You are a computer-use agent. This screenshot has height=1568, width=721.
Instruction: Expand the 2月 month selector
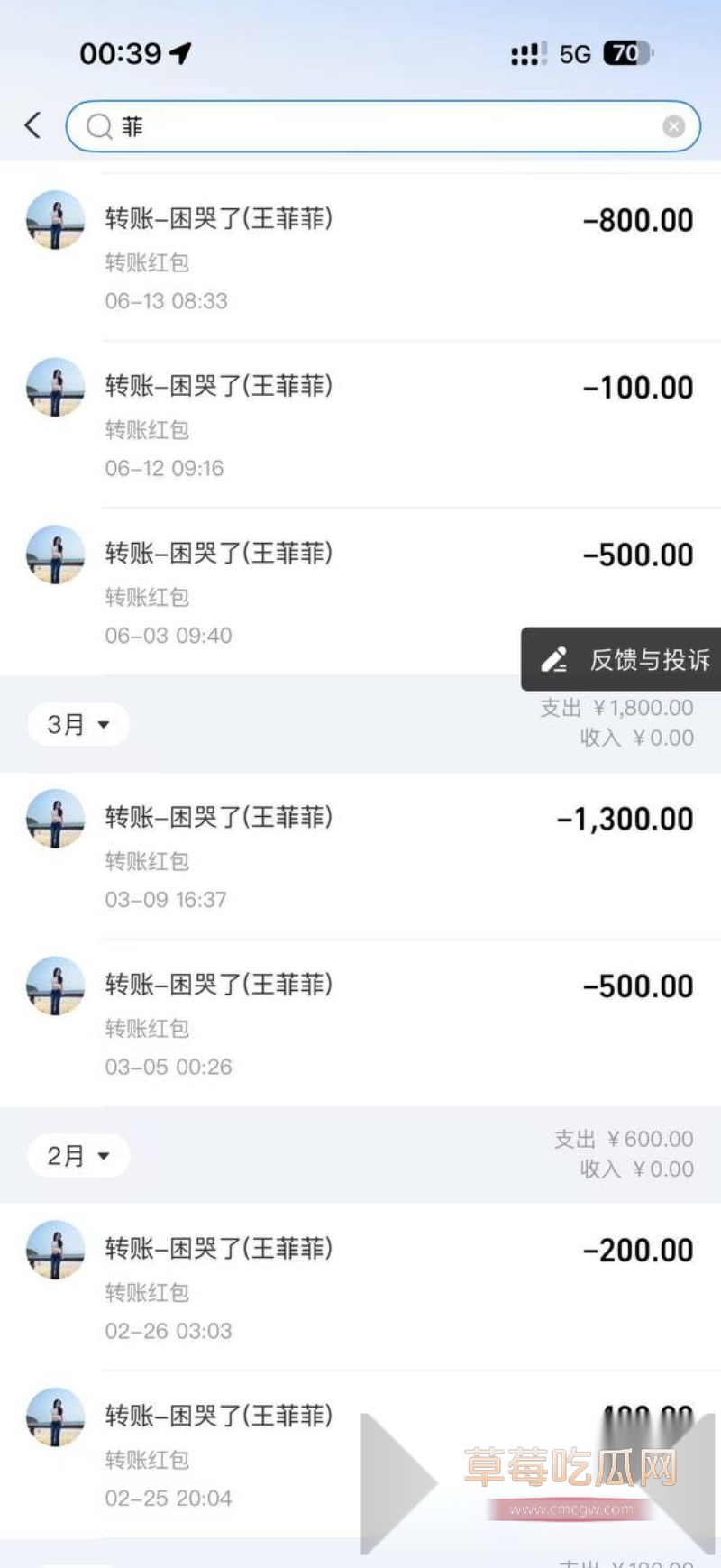78,1155
